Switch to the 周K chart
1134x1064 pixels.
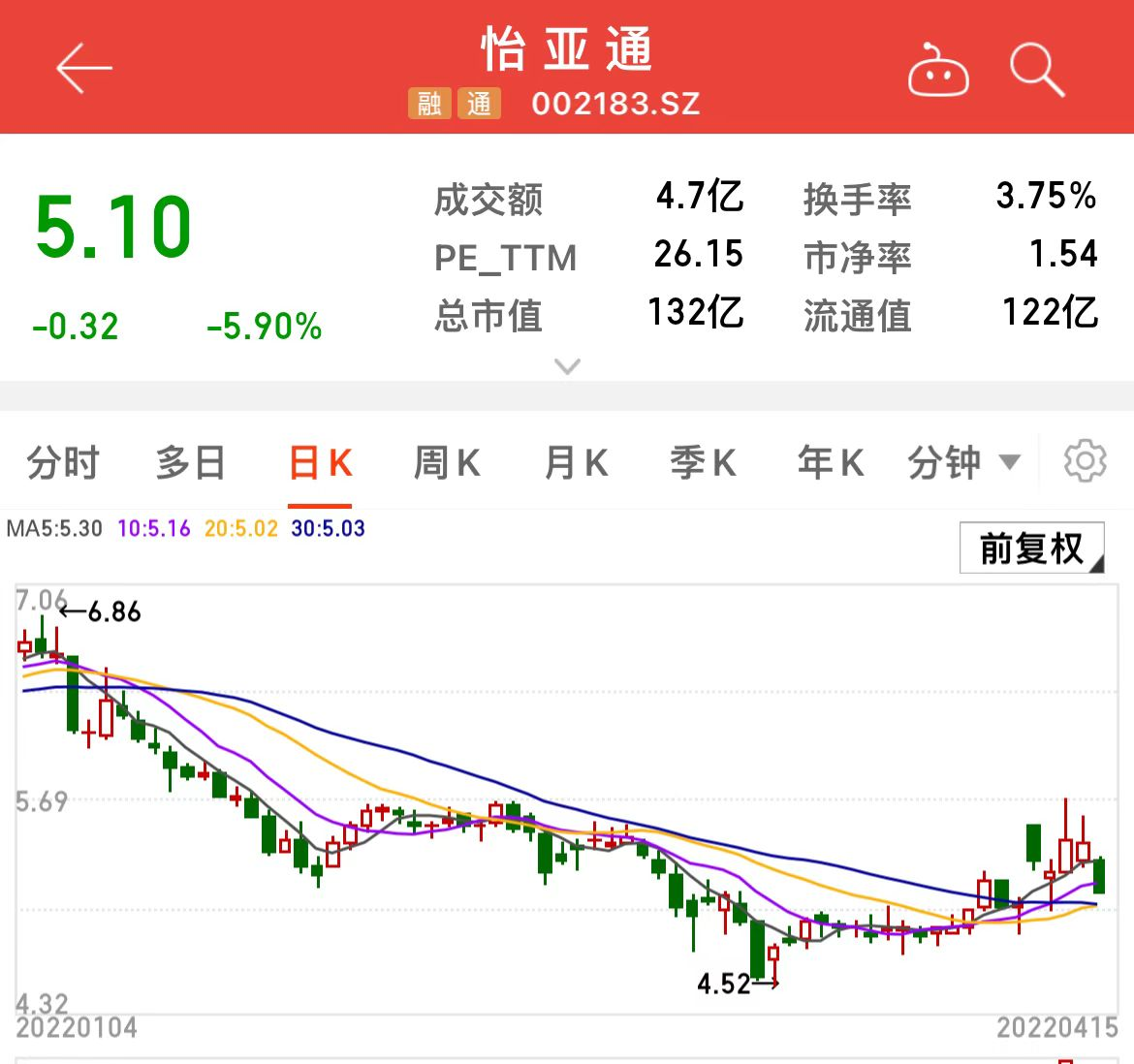[x=447, y=463]
